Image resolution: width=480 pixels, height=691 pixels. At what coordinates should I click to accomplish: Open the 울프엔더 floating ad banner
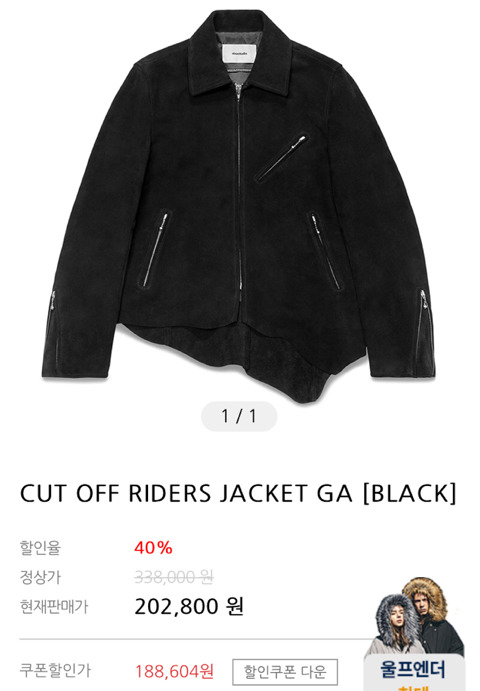pos(414,634)
